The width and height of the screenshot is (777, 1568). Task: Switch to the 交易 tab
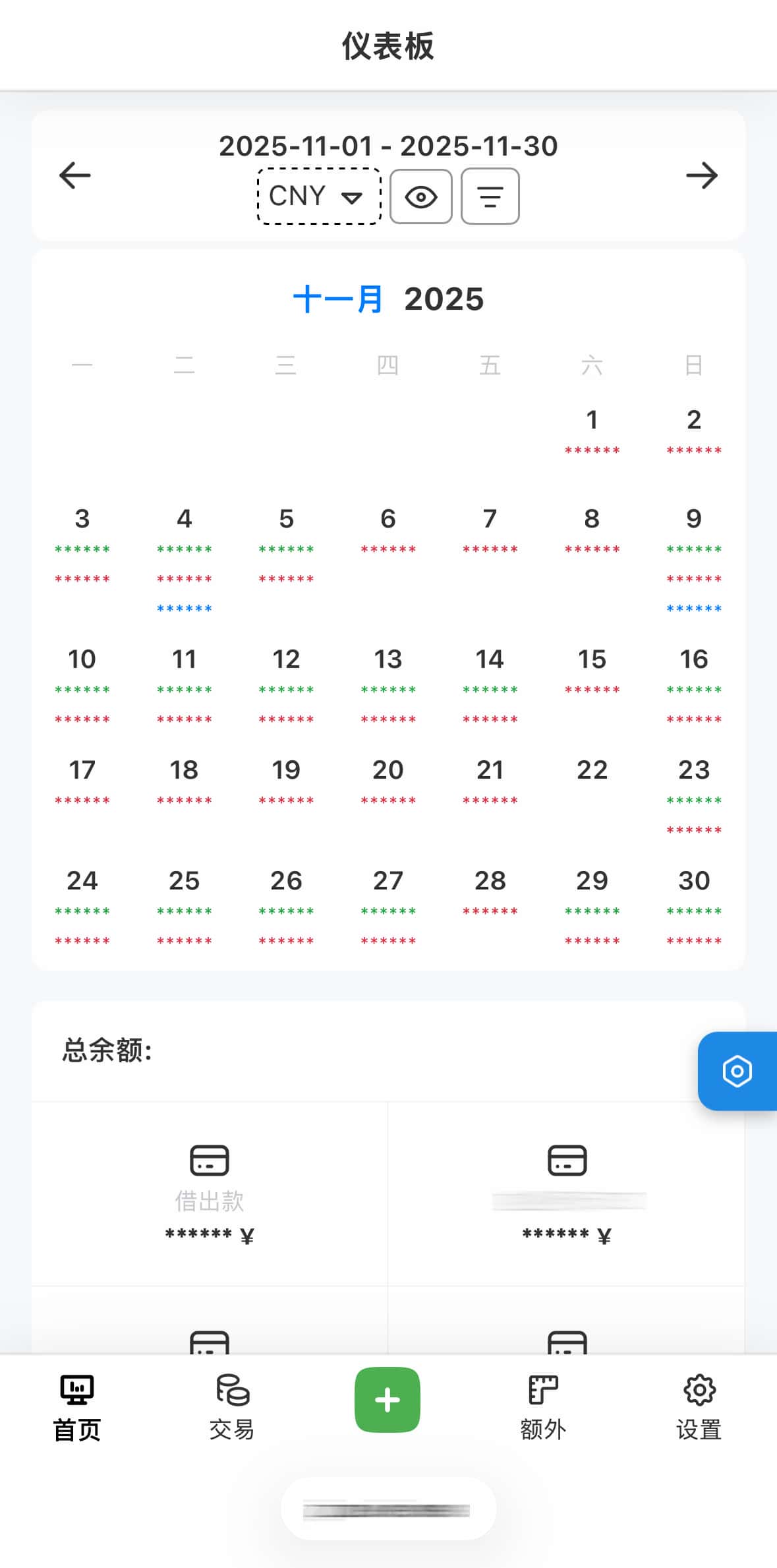(232, 1407)
